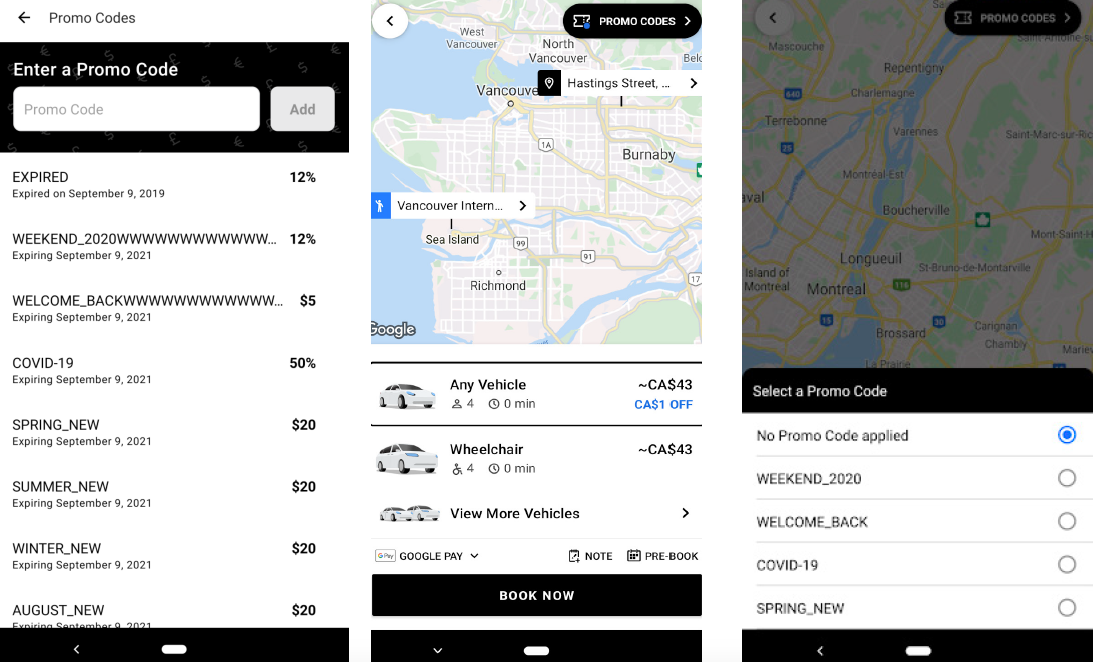Open the Vancouver International pickup location field

click(x=452, y=206)
